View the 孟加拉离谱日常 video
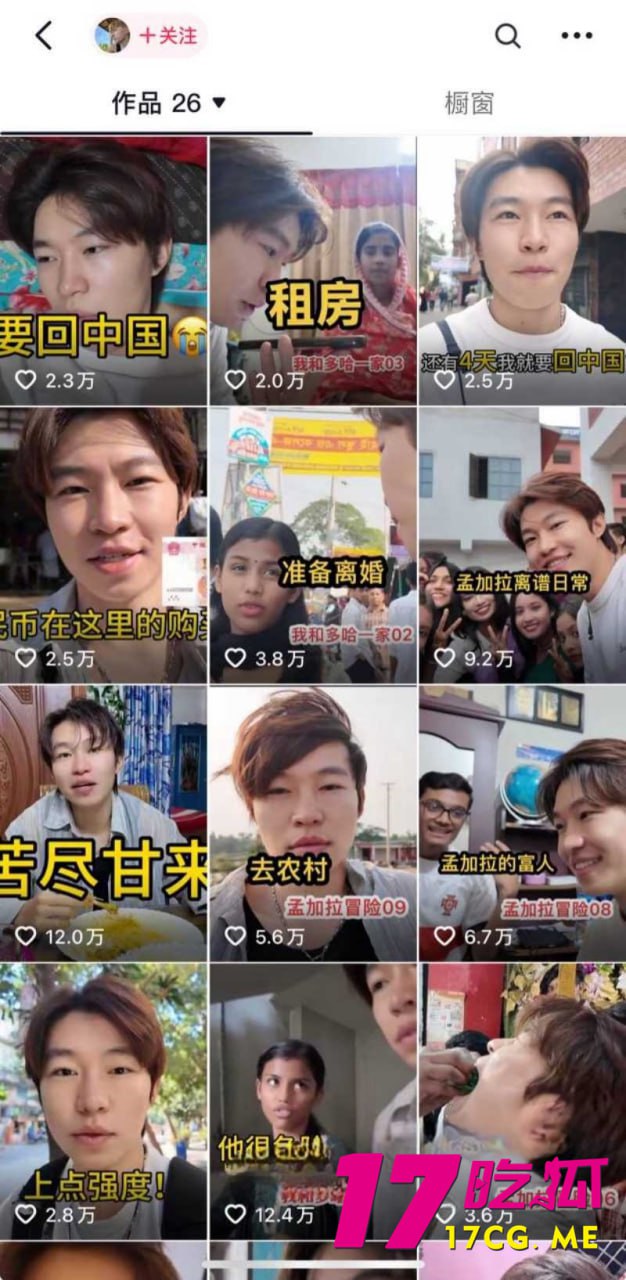The height and width of the screenshot is (1280, 626). point(521,545)
